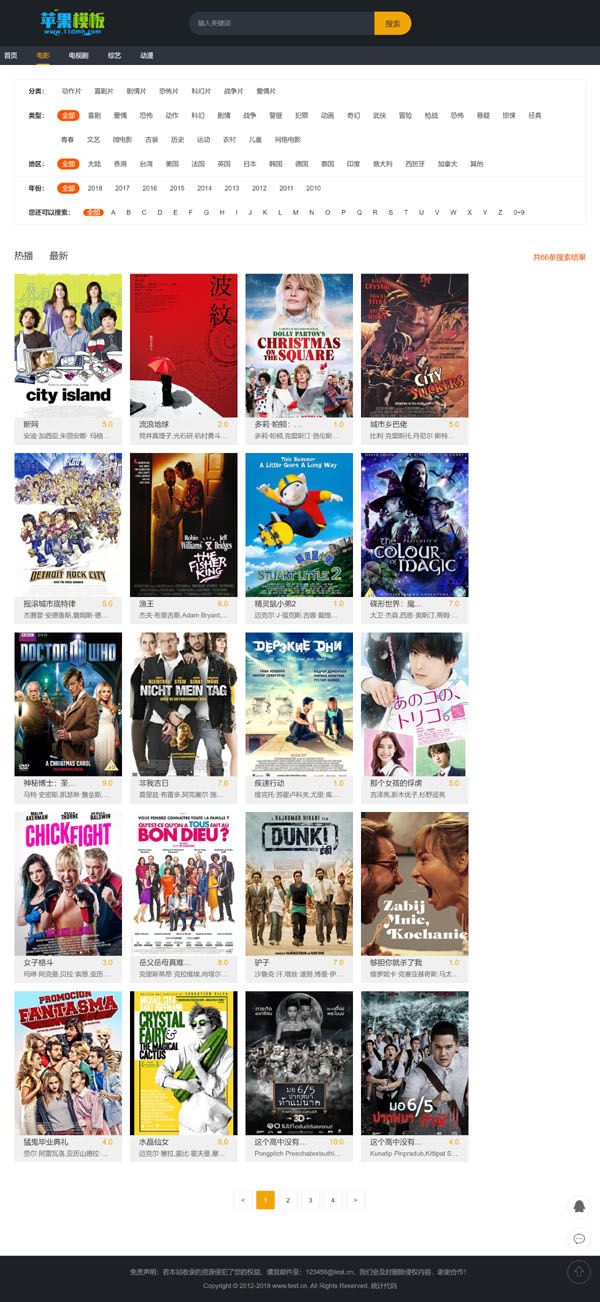Select the 喜剧 genre filter

94,116
